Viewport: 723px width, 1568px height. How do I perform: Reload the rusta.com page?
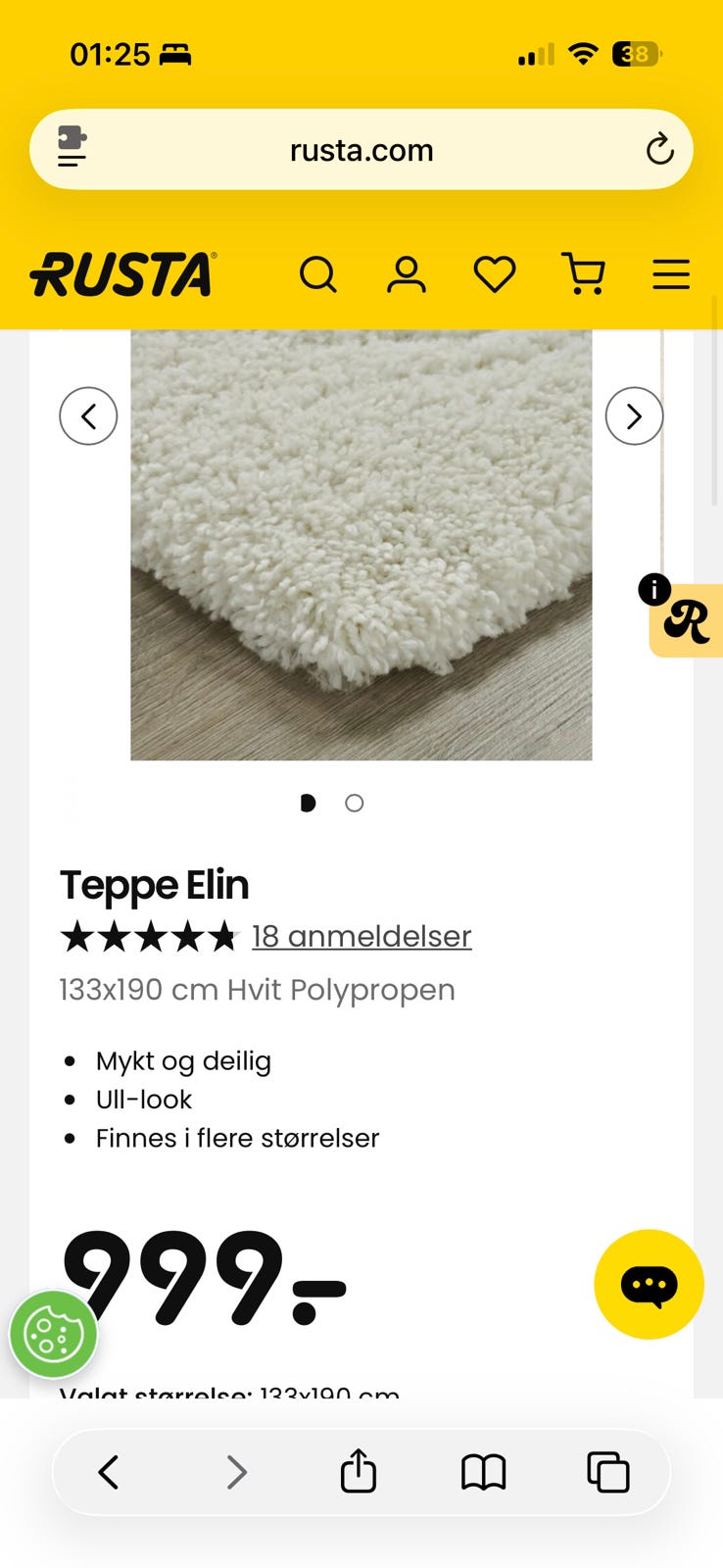tap(659, 150)
